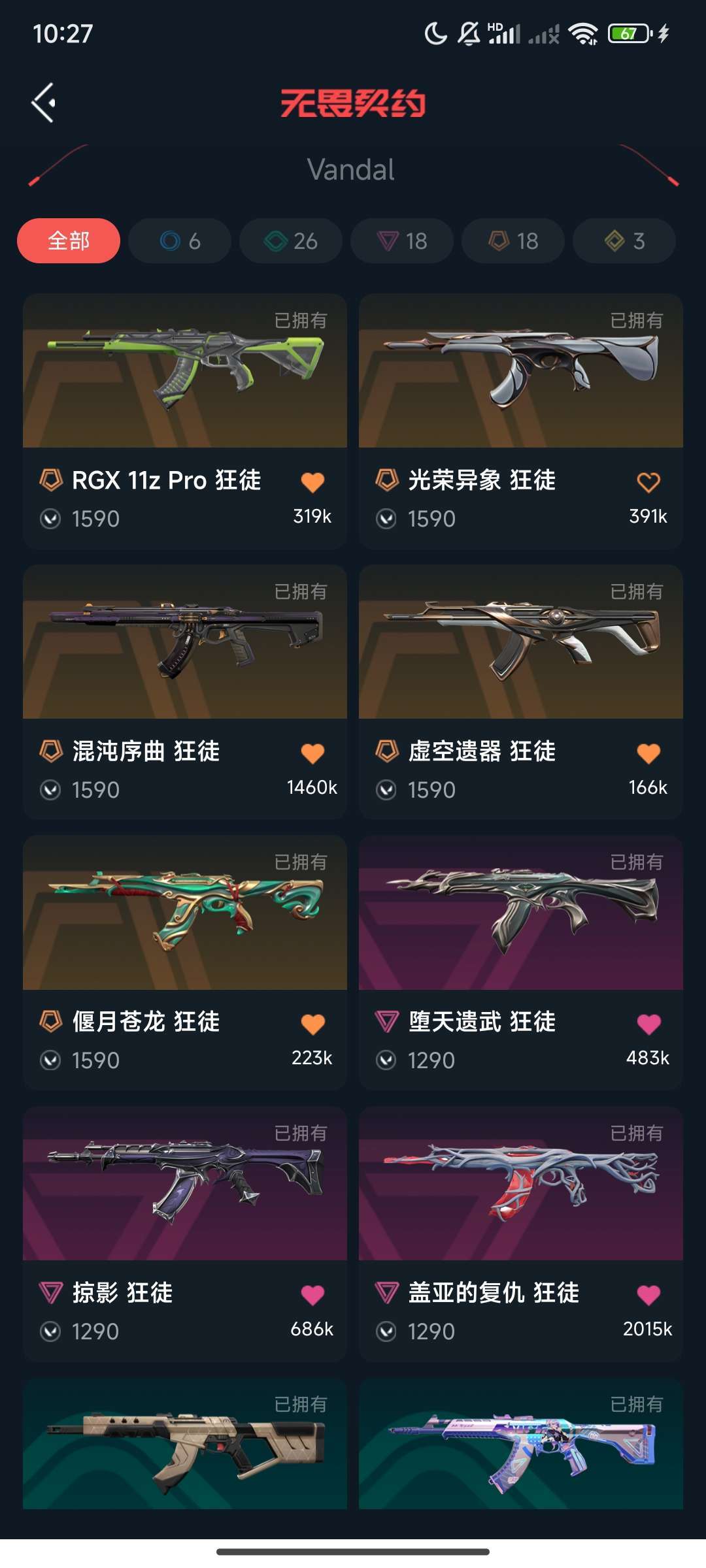This screenshot has height=1568, width=706.
Task: Tap the heart on 盖亚的复仇 狂徒
Action: point(648,1295)
